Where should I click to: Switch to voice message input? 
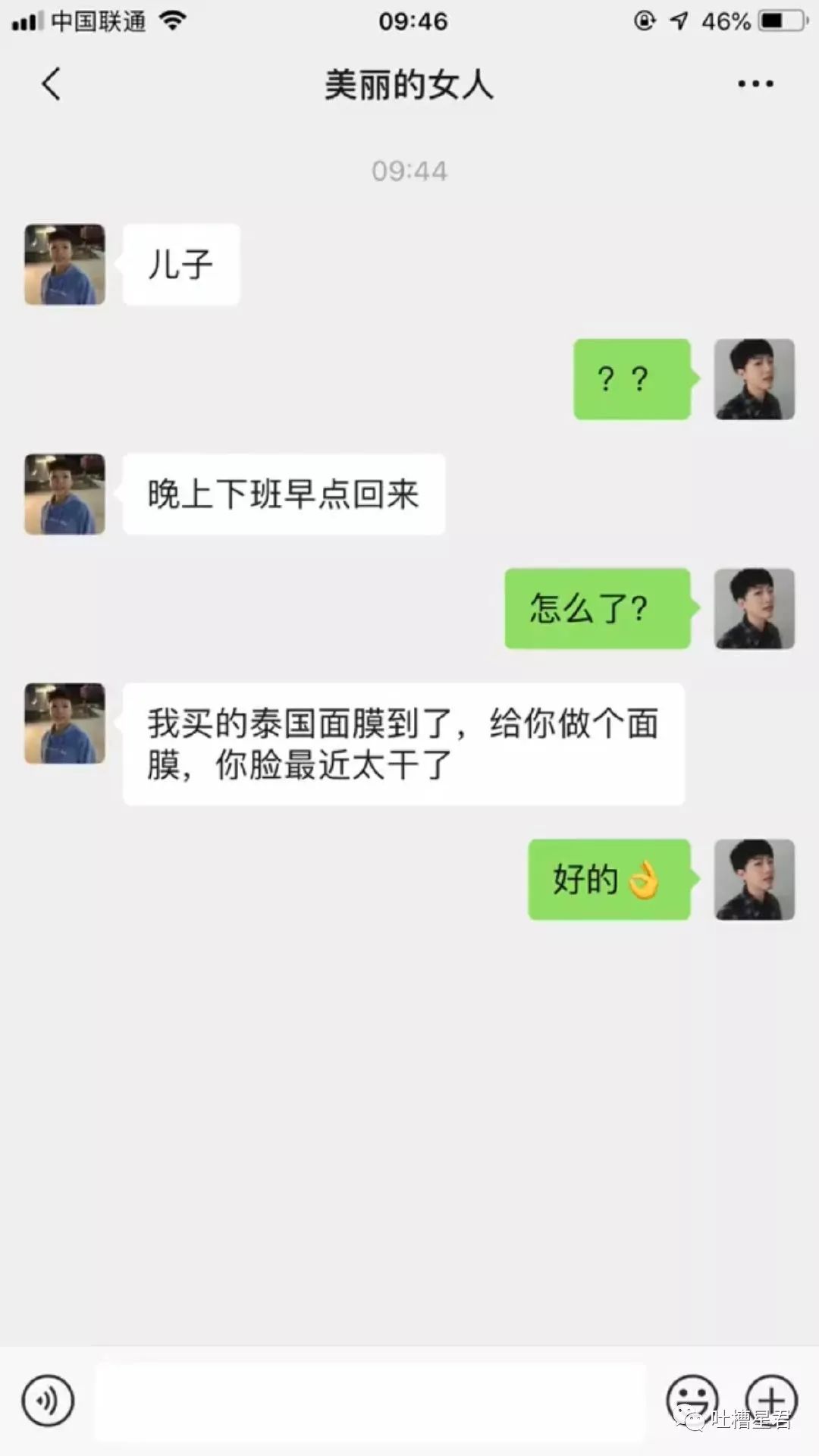pos(48,1400)
